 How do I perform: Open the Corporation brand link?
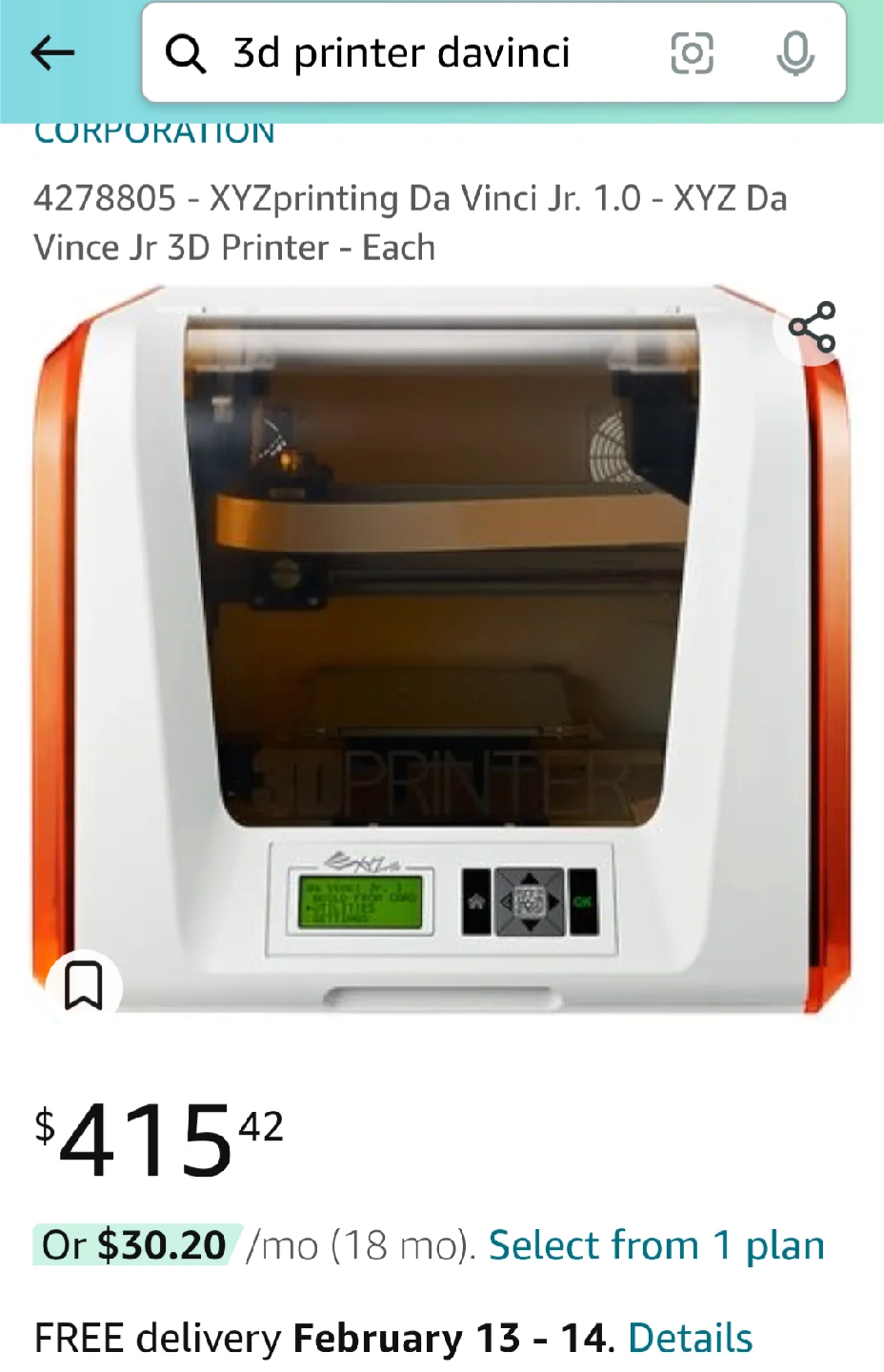pos(154,133)
